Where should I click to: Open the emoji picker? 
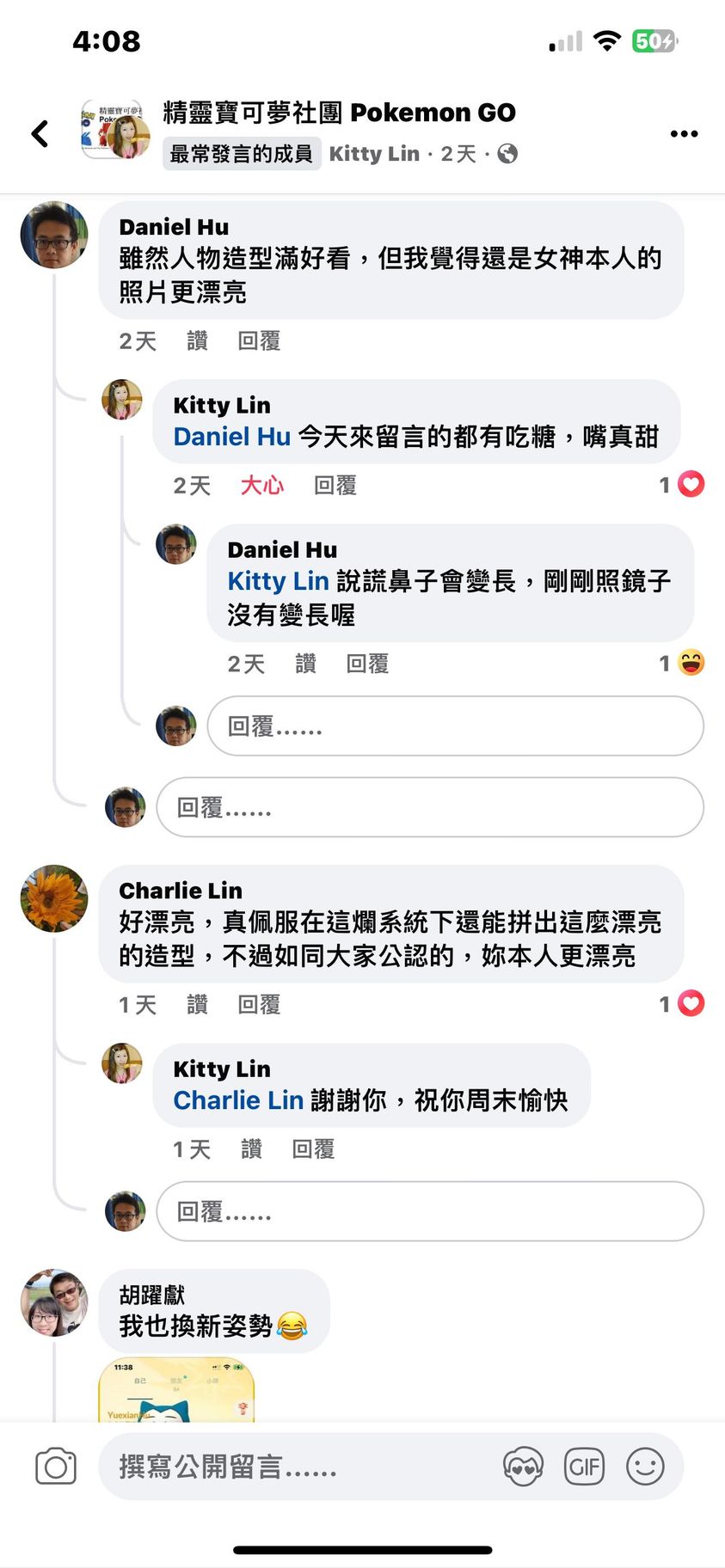645,1467
